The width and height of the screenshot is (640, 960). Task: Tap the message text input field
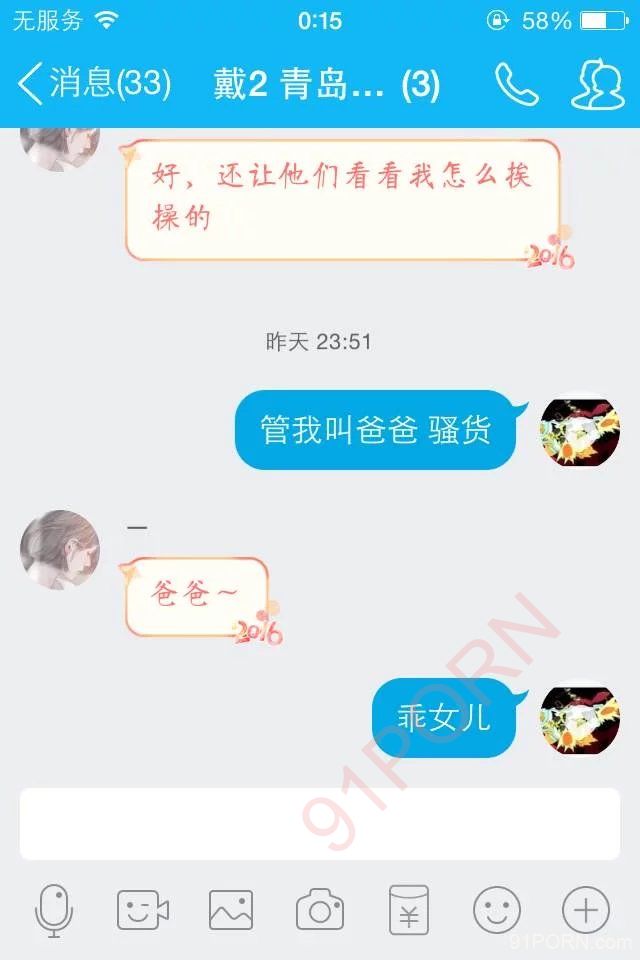pos(320,823)
